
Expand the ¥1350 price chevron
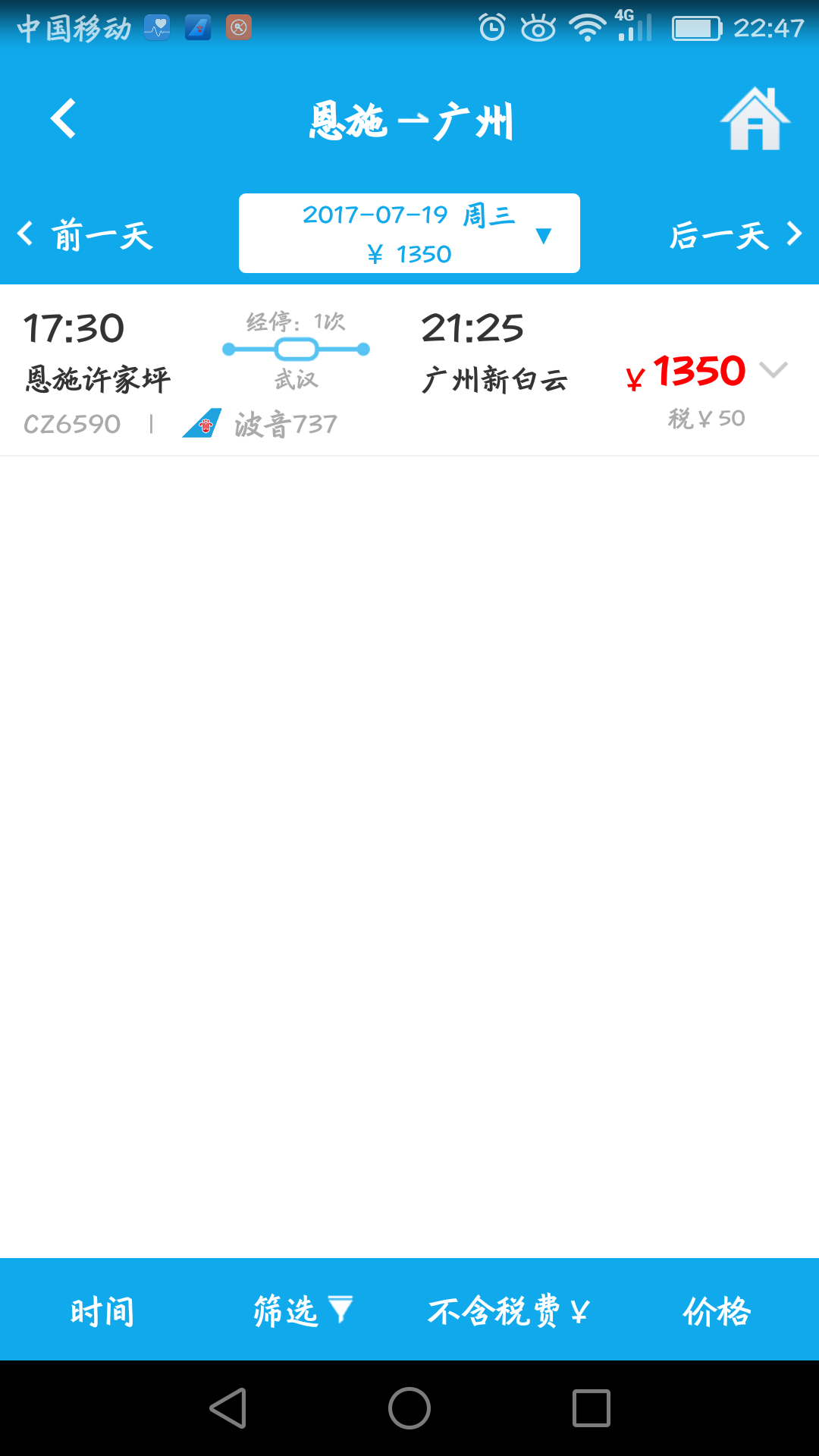(773, 370)
